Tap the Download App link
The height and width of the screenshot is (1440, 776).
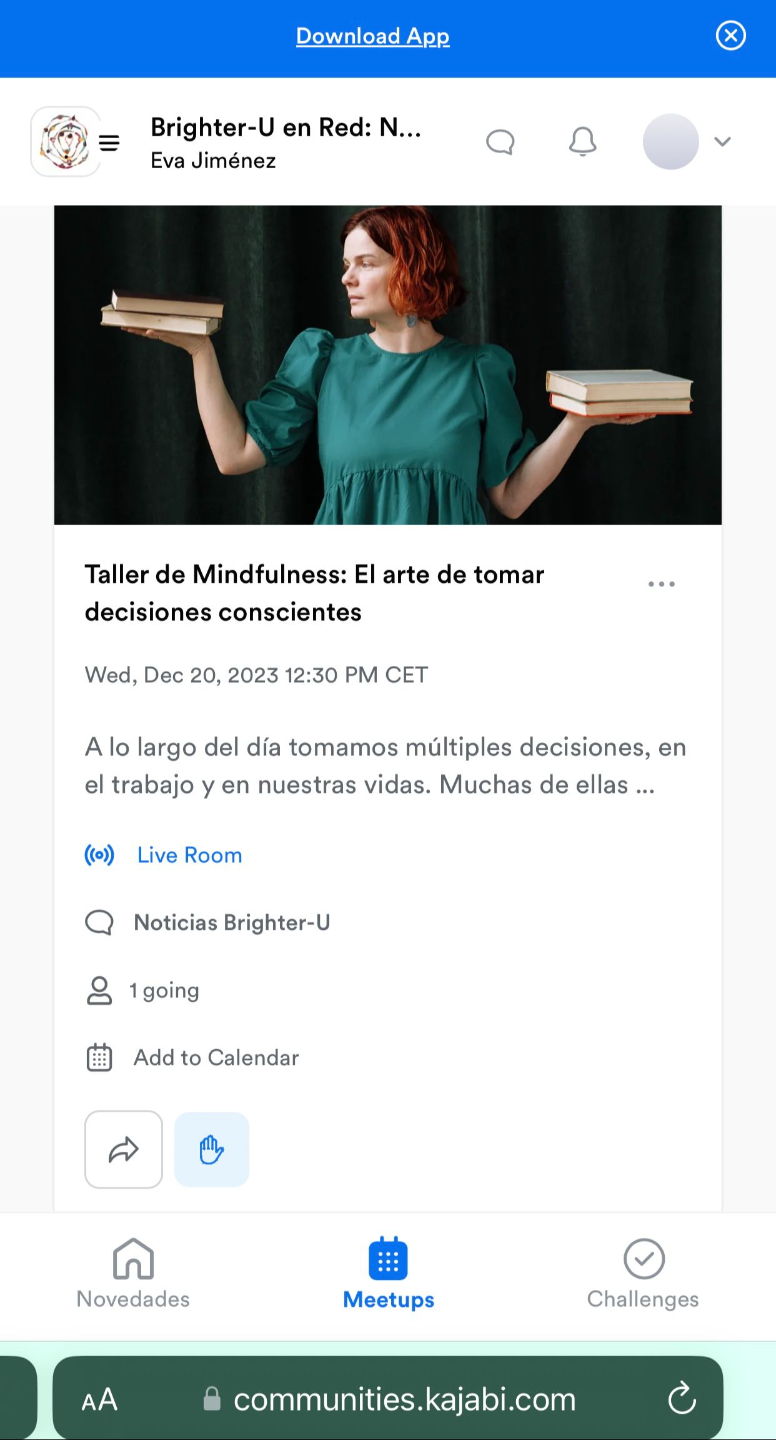point(372,37)
